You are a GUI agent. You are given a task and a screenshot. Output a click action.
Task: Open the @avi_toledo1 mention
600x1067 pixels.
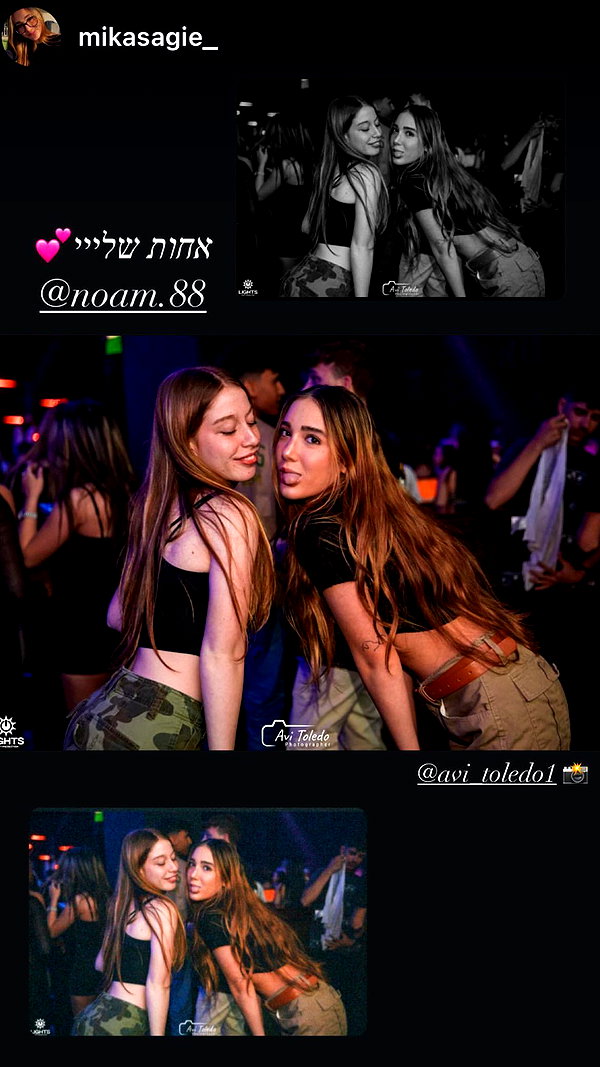[x=486, y=773]
